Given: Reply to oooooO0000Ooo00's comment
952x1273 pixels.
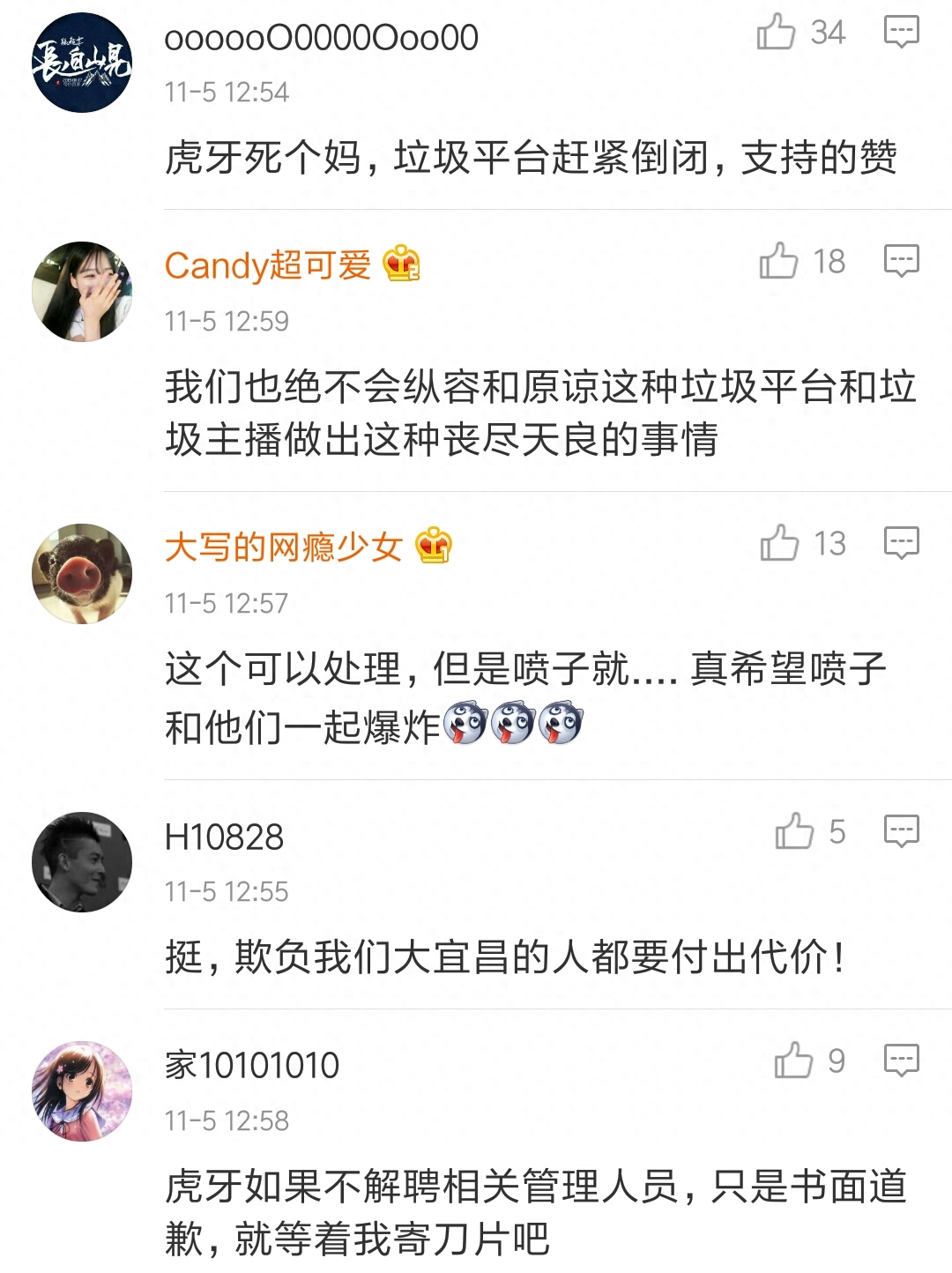Looking at the screenshot, I should coord(901,33).
